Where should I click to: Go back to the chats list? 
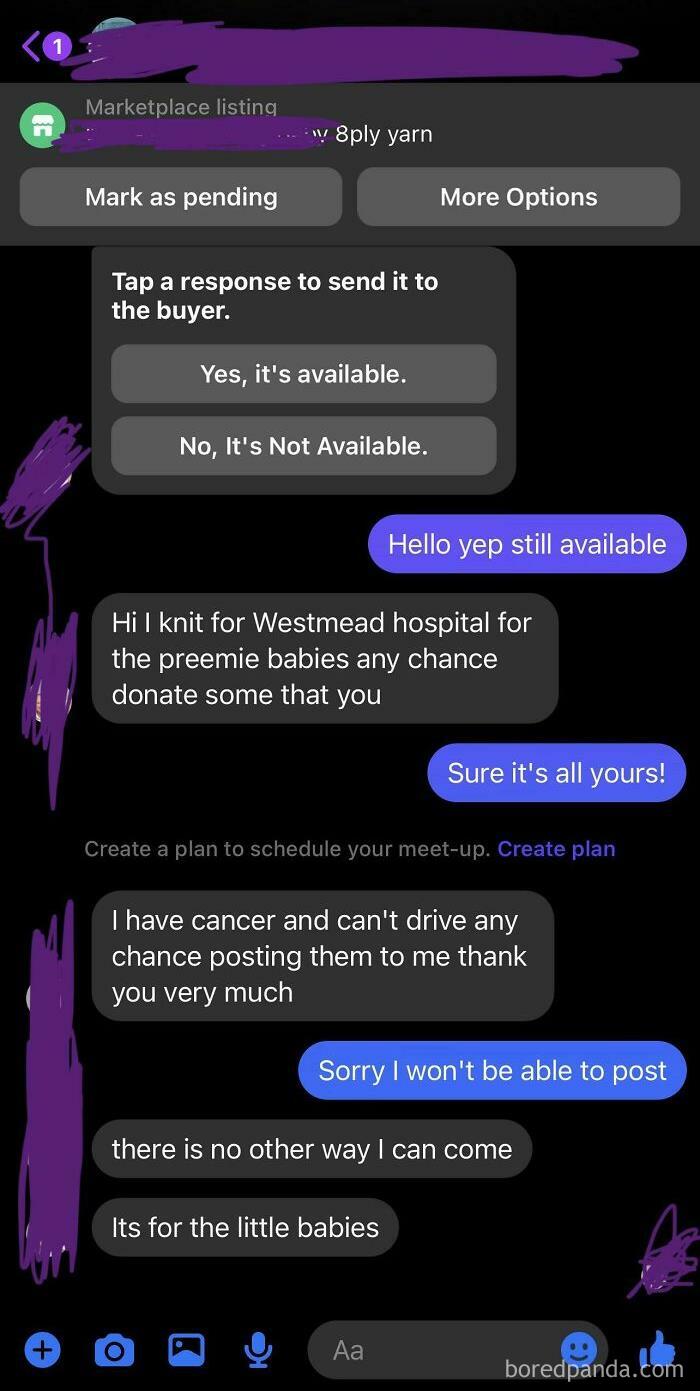pyautogui.click(x=32, y=46)
